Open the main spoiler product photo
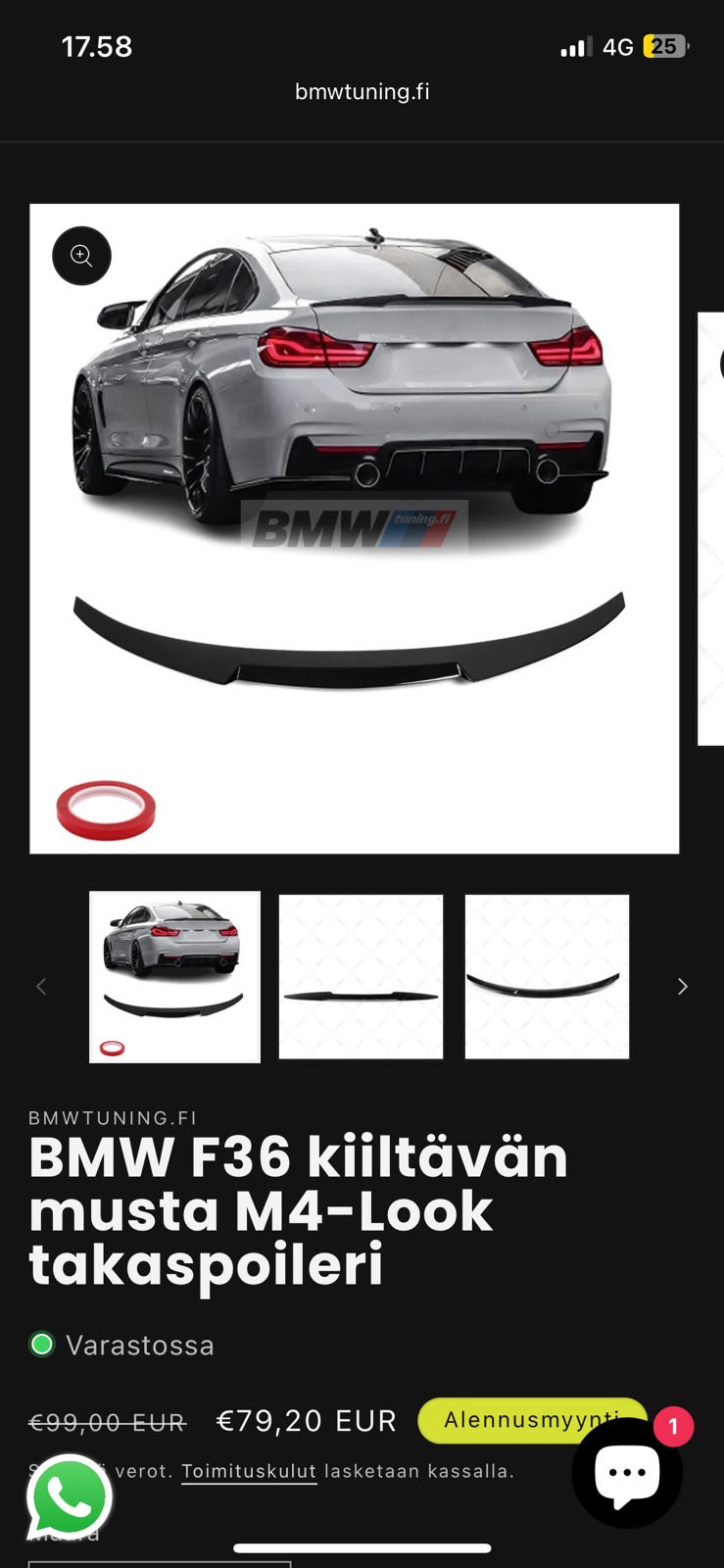Viewport: 724px width, 1568px height. 354,529
